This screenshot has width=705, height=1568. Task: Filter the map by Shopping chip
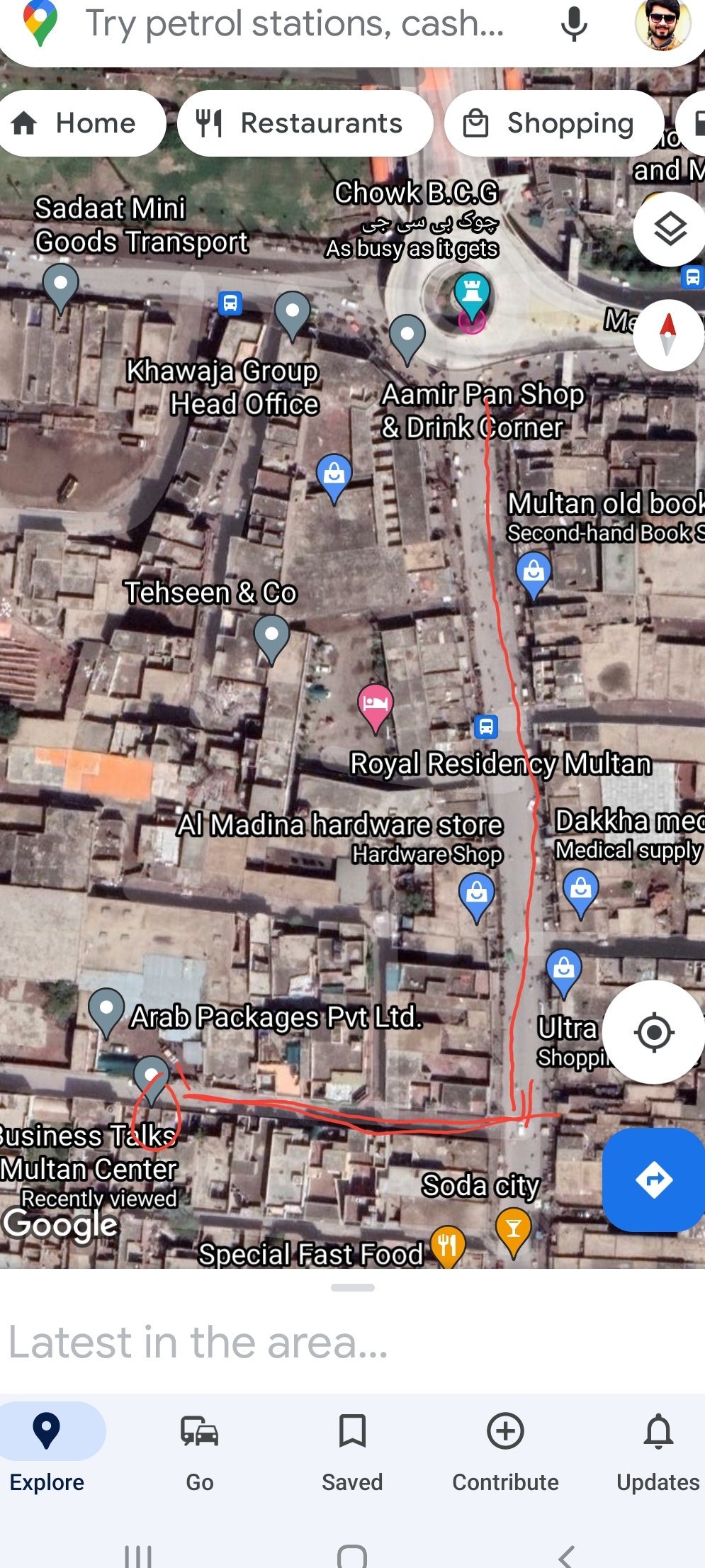click(554, 123)
